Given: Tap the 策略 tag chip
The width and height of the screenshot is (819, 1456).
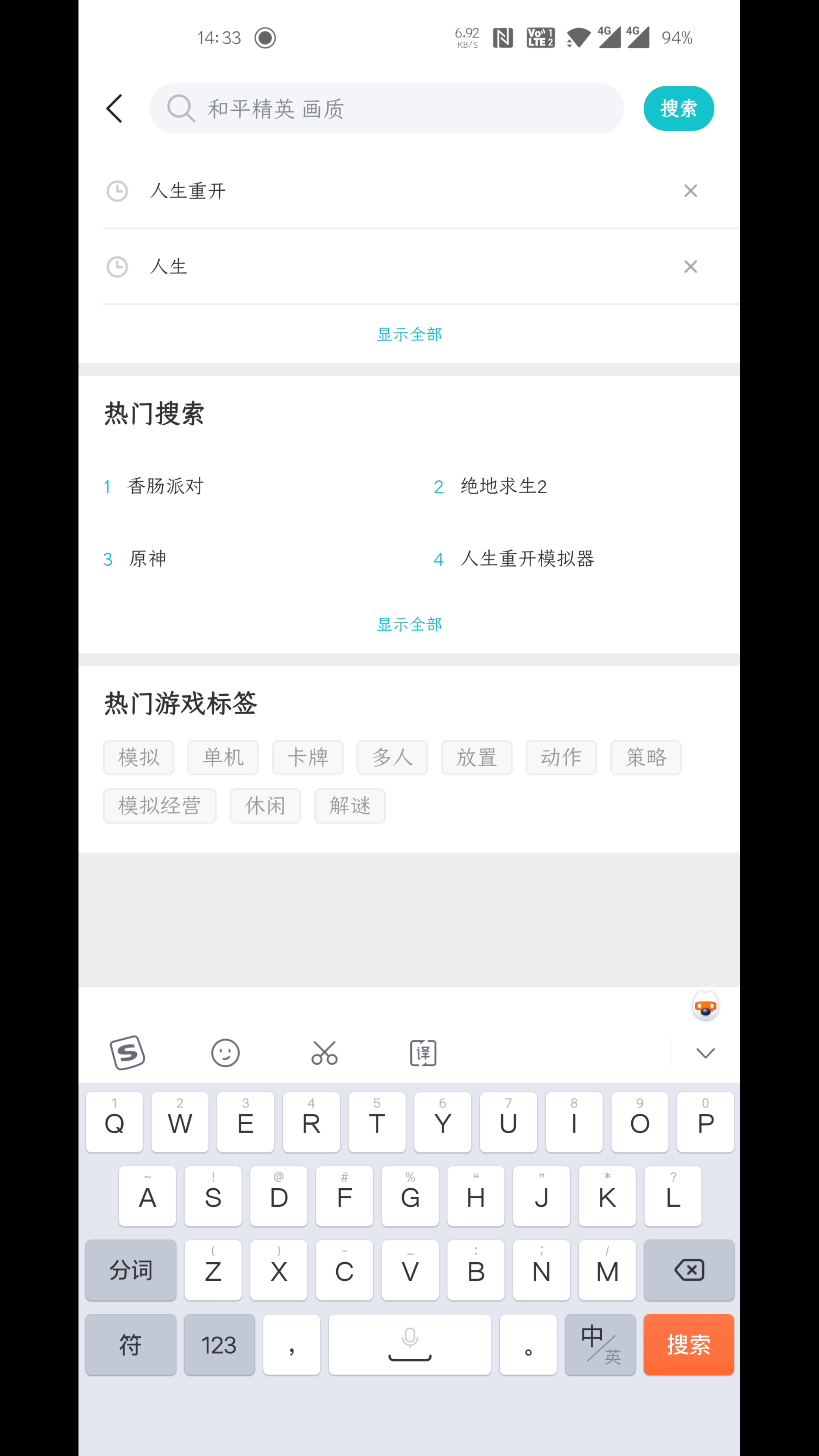Looking at the screenshot, I should coord(645,758).
